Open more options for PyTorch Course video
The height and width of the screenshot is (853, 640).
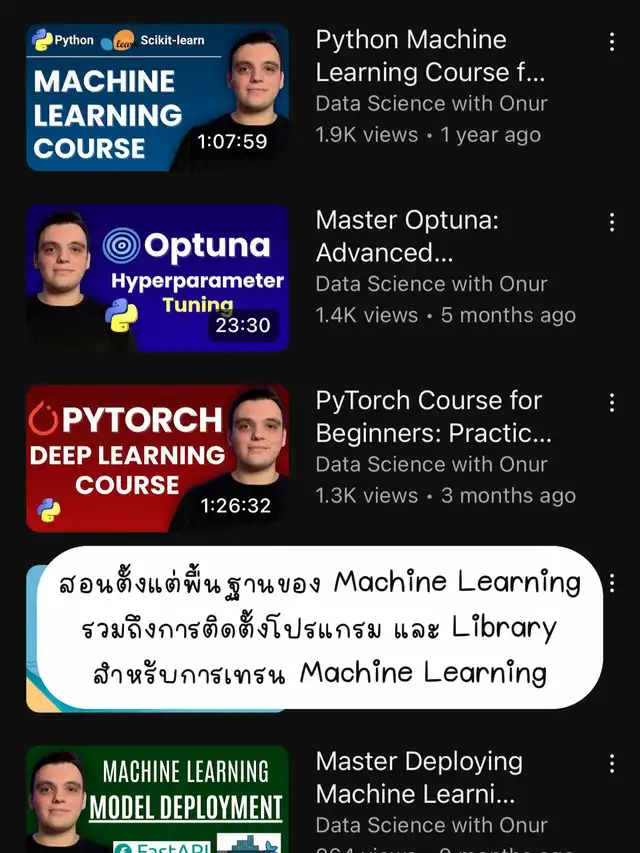click(612, 402)
